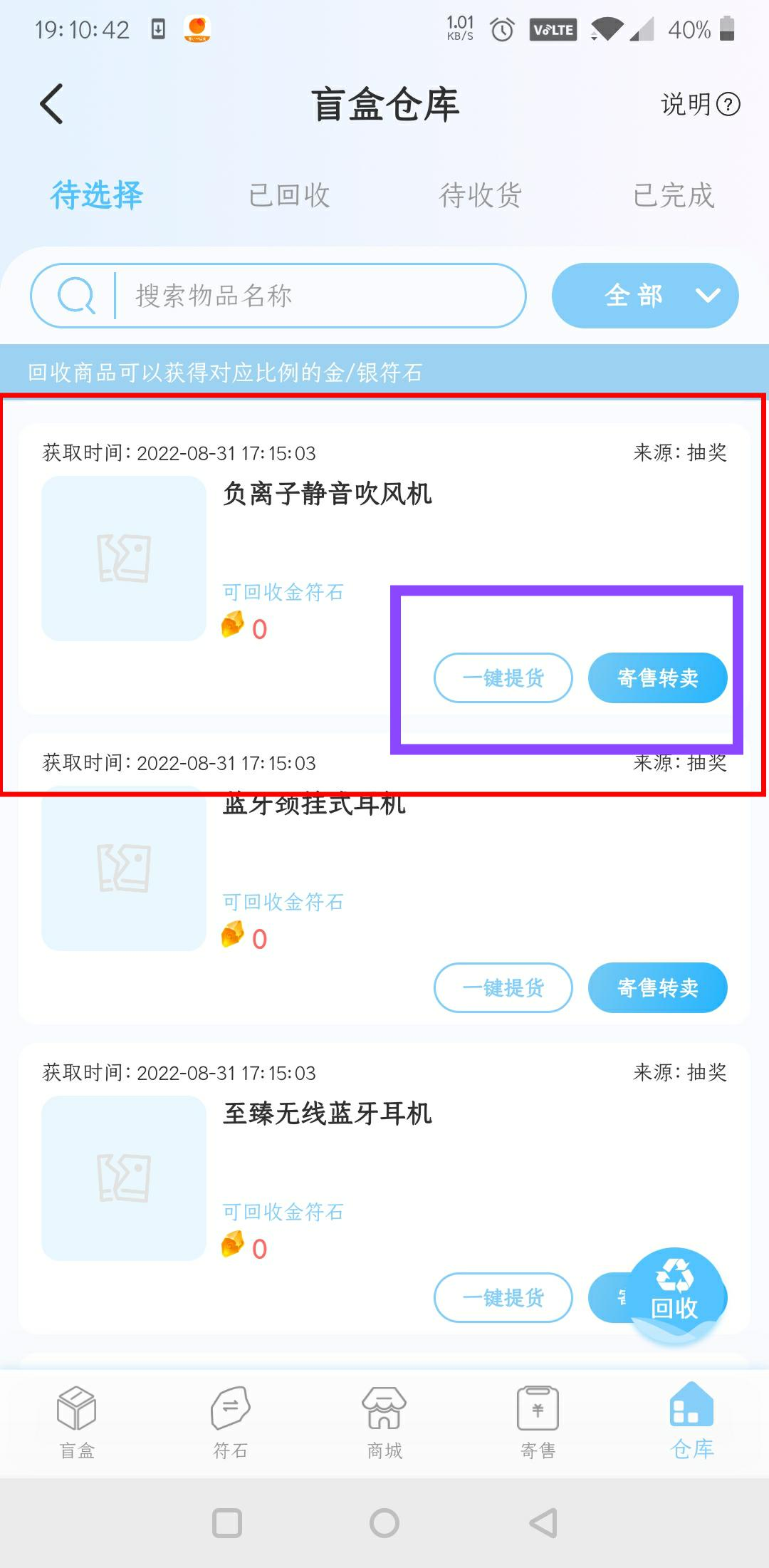The width and height of the screenshot is (769, 1568).
Task: Switch to the 已回收 tab
Action: 289,195
